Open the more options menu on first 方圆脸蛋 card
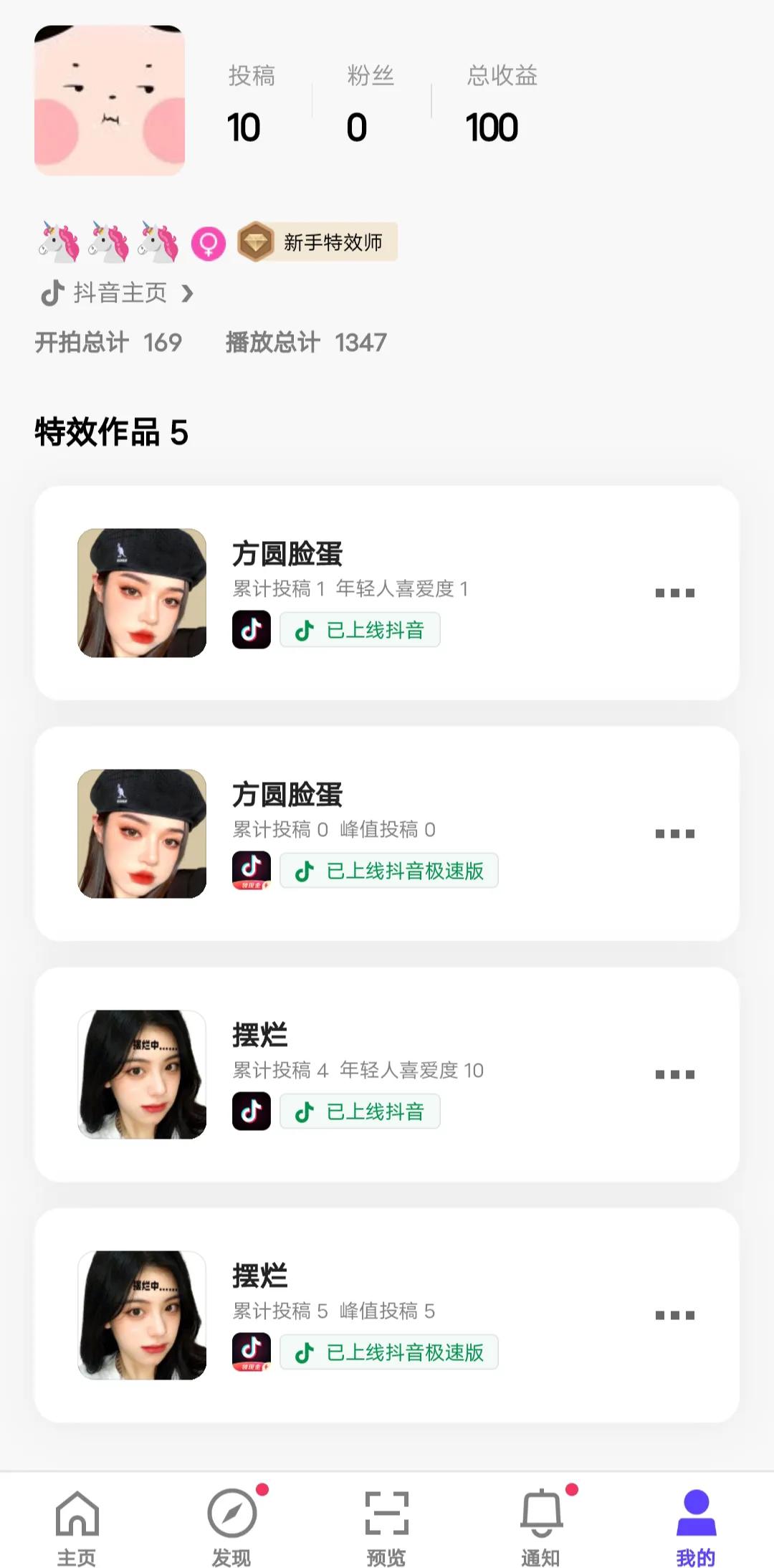The width and height of the screenshot is (774, 1568). 674,591
